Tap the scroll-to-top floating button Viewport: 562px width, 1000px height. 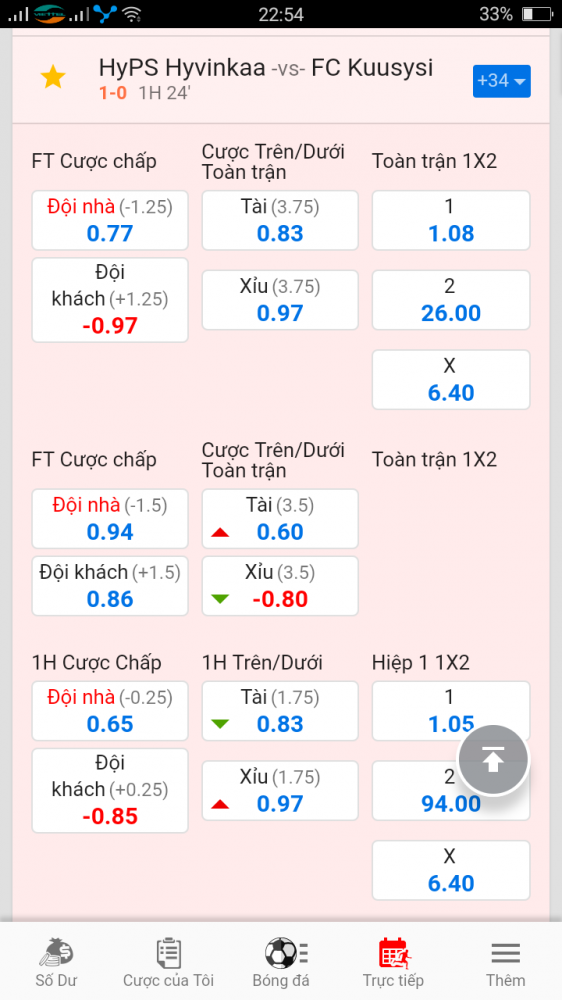tap(493, 760)
